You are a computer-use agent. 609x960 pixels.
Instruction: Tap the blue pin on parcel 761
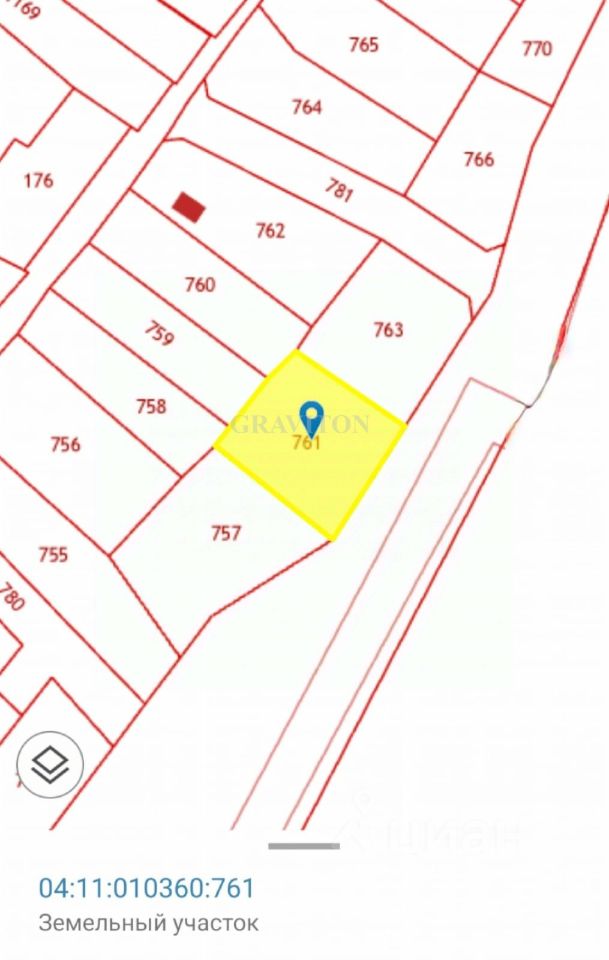pyautogui.click(x=312, y=416)
